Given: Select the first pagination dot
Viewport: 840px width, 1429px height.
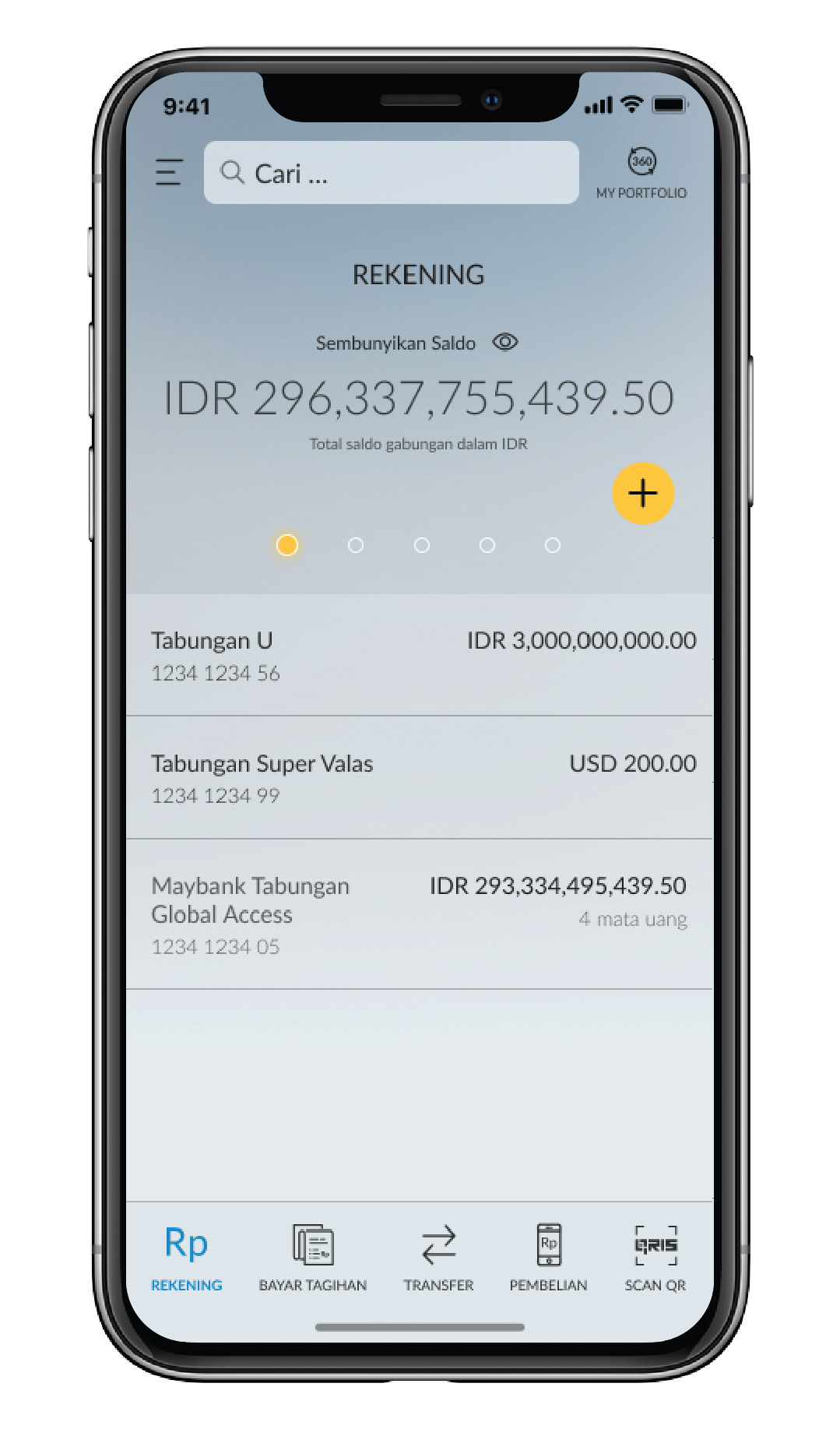Looking at the screenshot, I should [287, 546].
